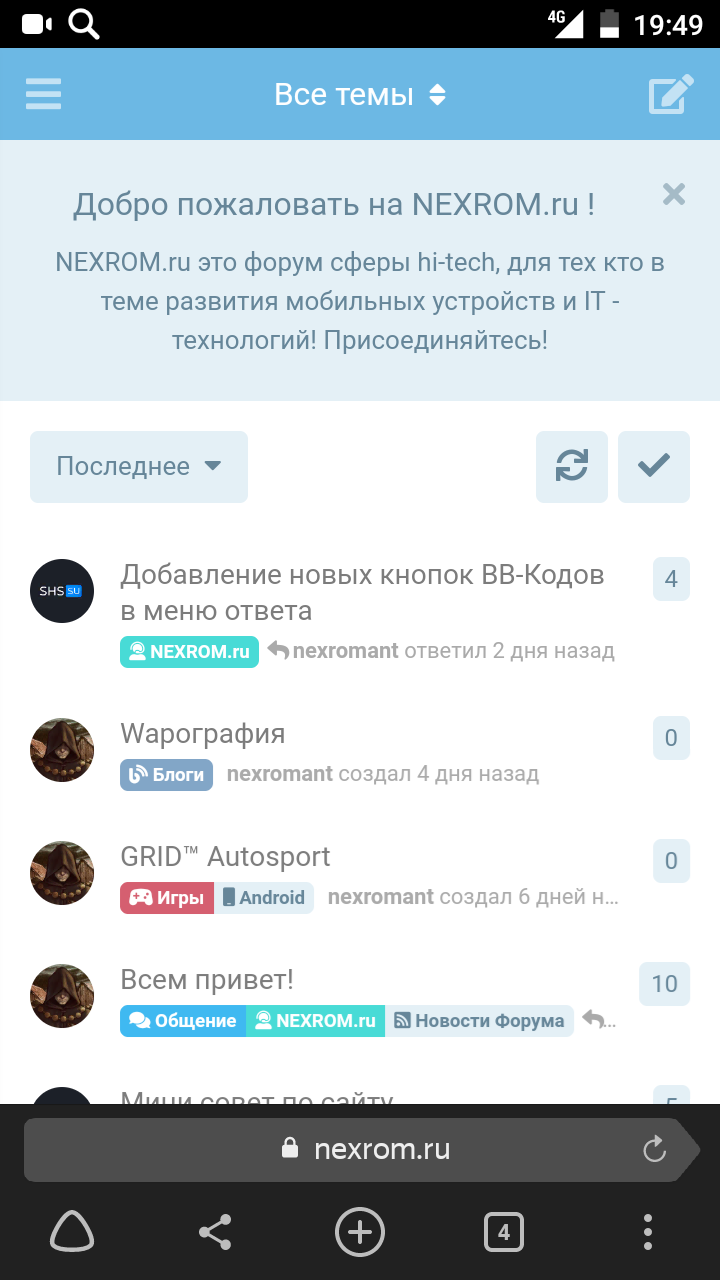The image size is (720, 1280).
Task: Compose a new topic
Action: tap(671, 95)
